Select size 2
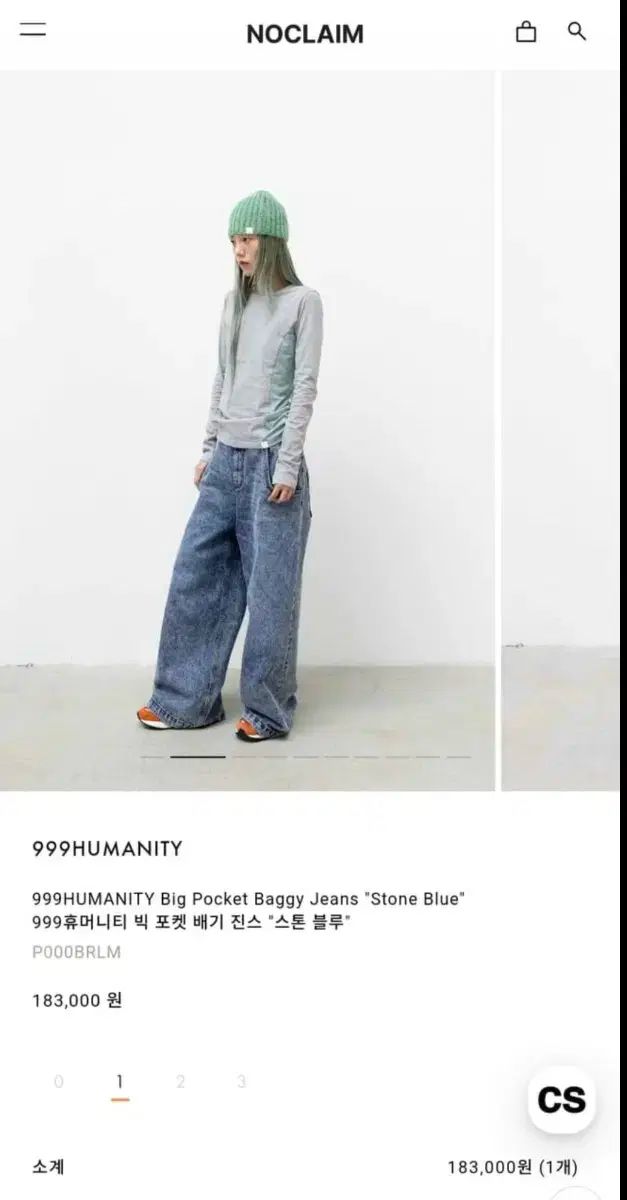The height and width of the screenshot is (1200, 627). coord(180,1081)
